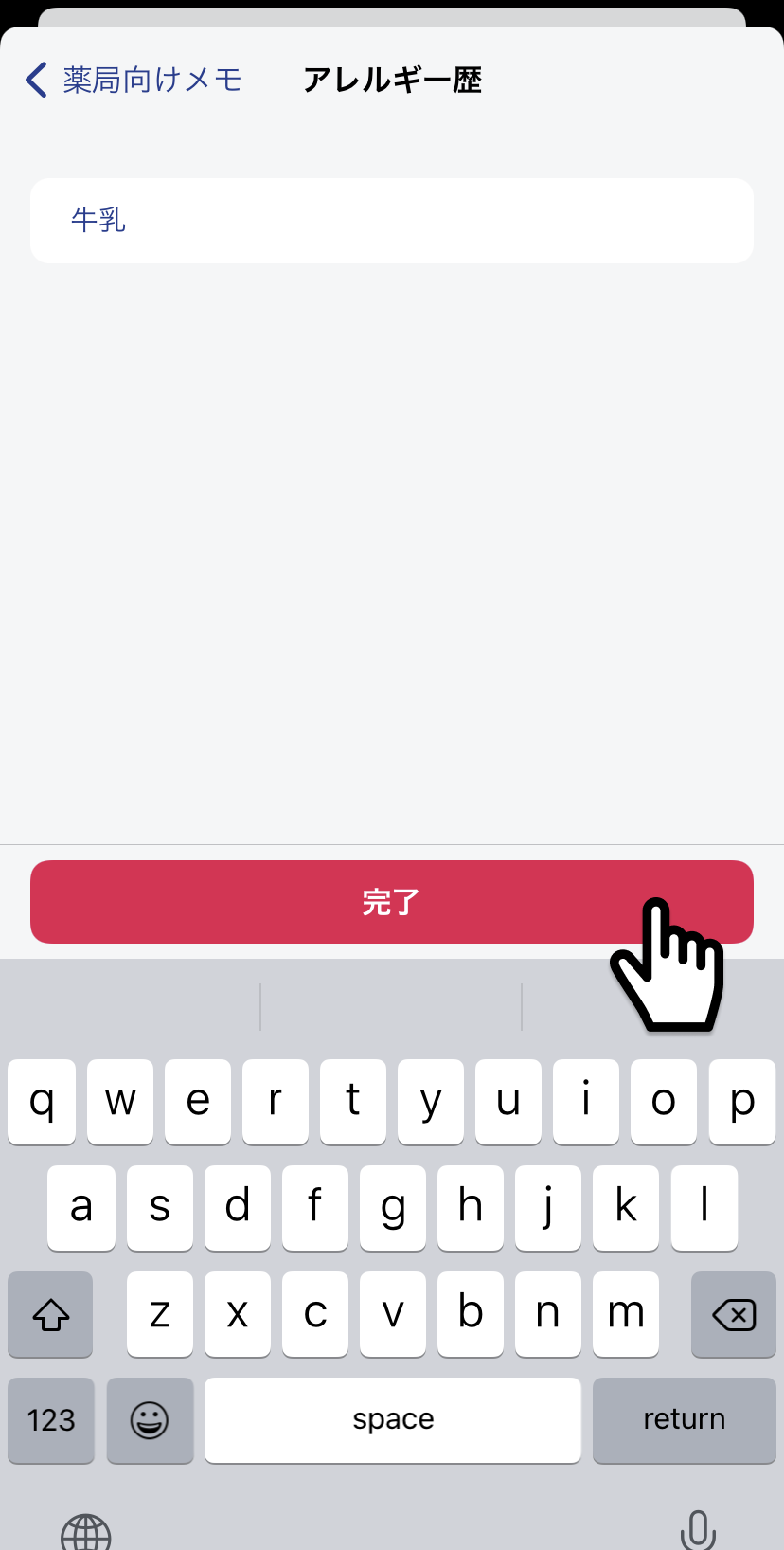
Task: Switch keyboard to 123 numbers
Action: (x=51, y=1419)
